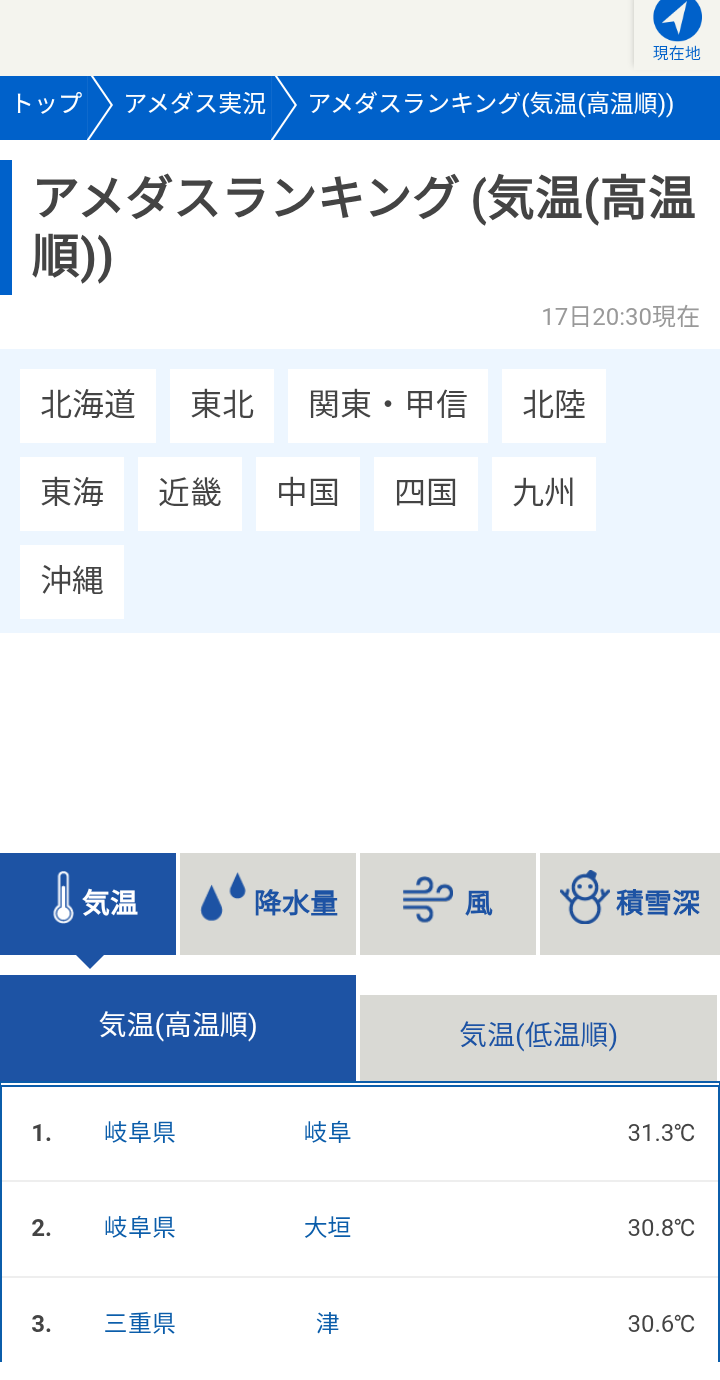This screenshot has width=720, height=1380.
Task: Choose the 北陸 region
Action: click(x=554, y=406)
